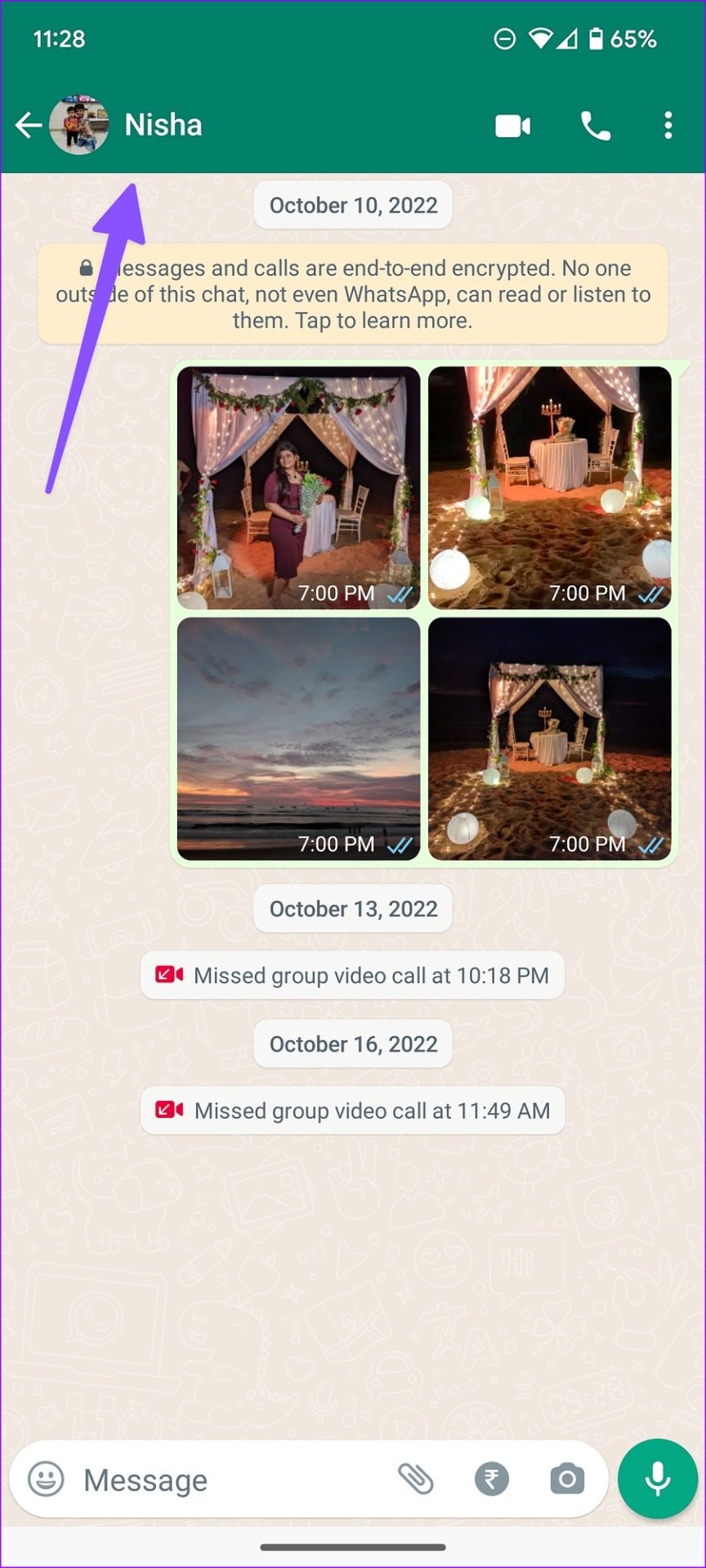Go back to the chats list
The height and width of the screenshot is (1568, 706).
[29, 125]
